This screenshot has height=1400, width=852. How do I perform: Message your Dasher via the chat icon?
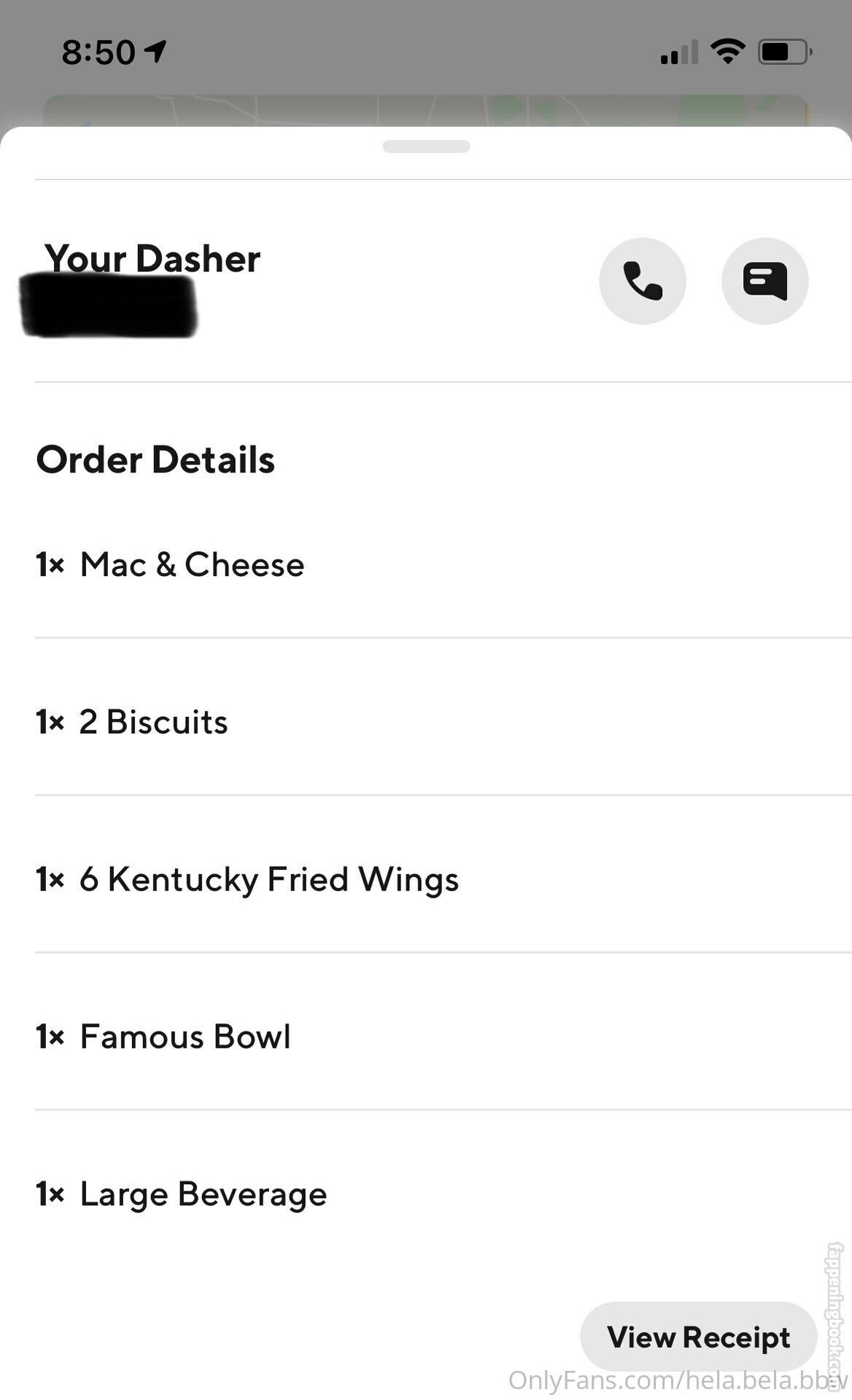click(764, 281)
